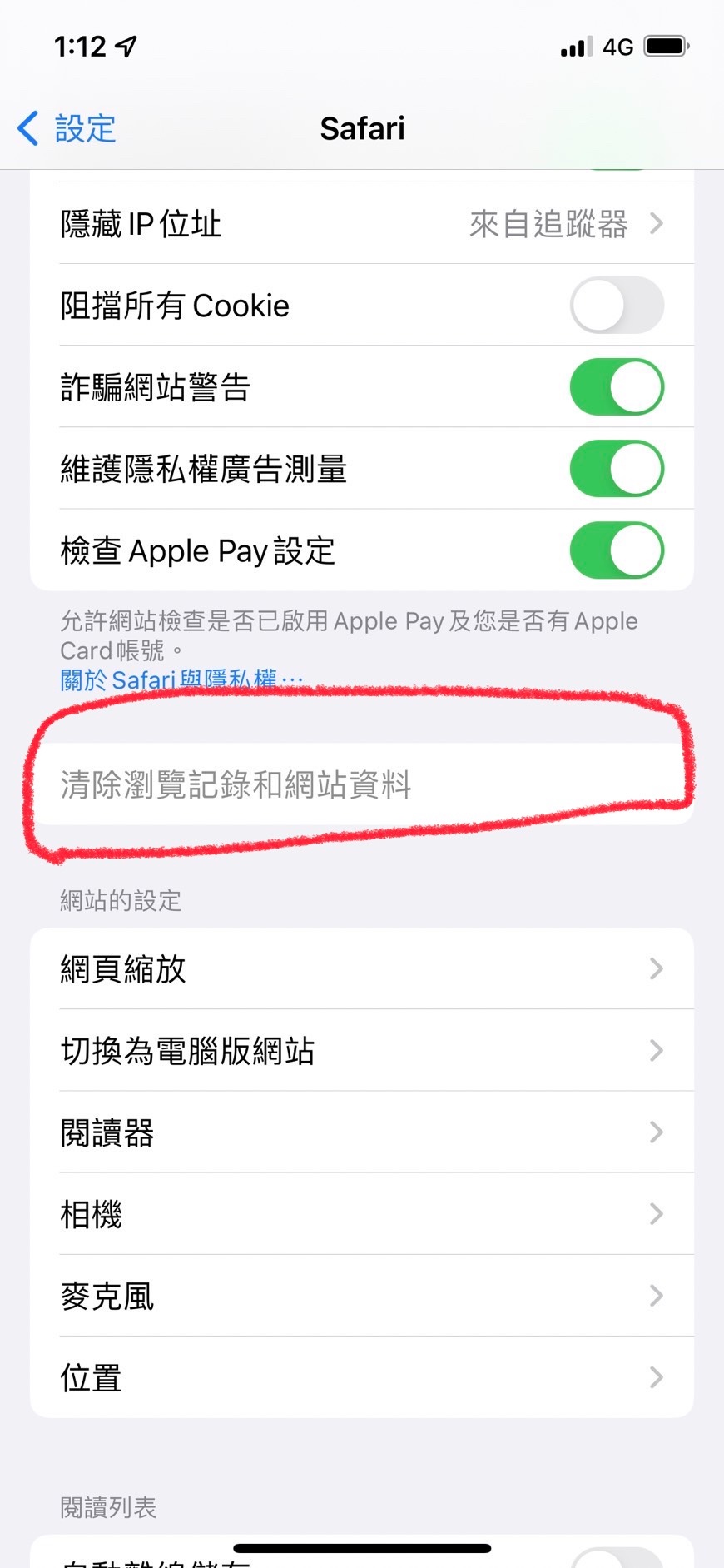Disable 維護隱私權廣告測量 switch

(616, 469)
